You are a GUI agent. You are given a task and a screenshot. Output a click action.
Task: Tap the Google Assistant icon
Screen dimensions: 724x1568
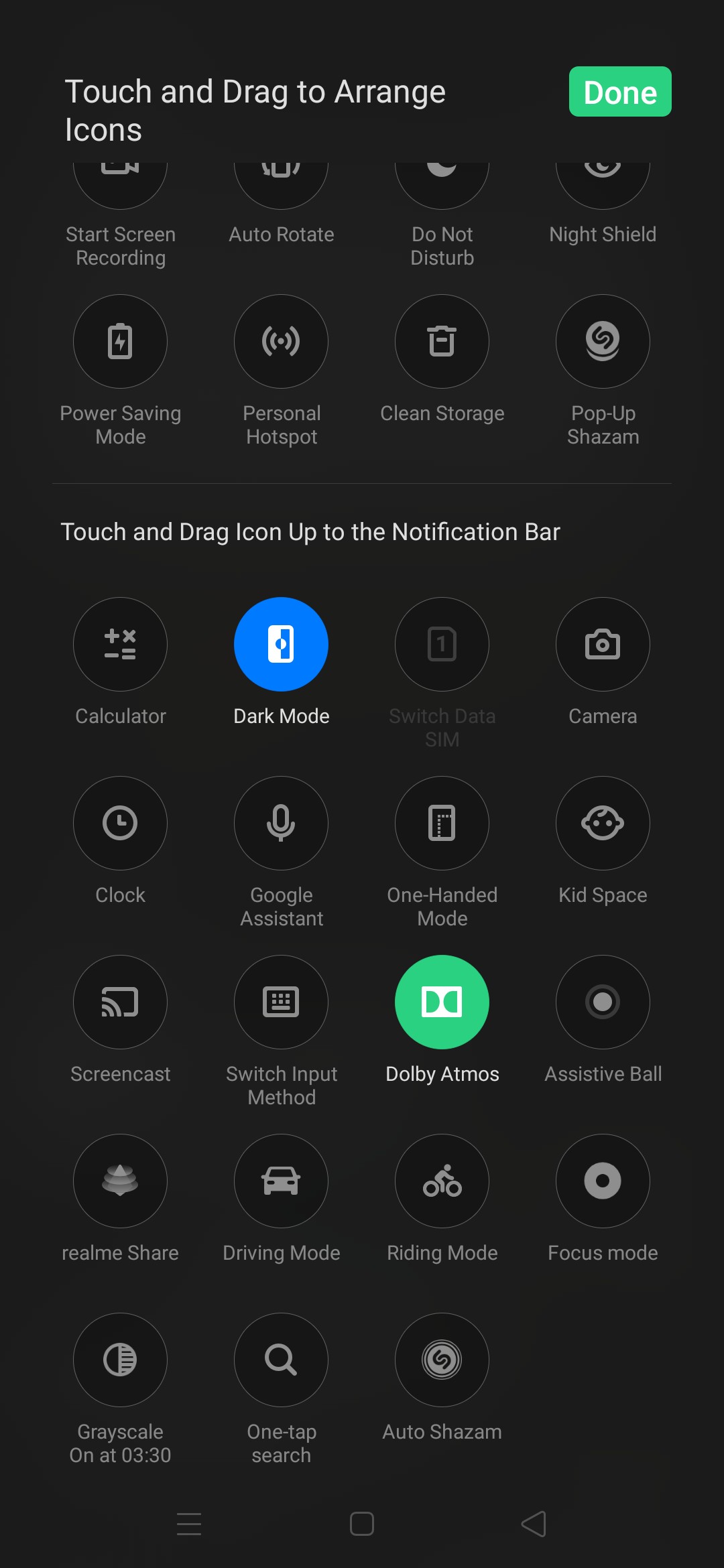click(281, 823)
